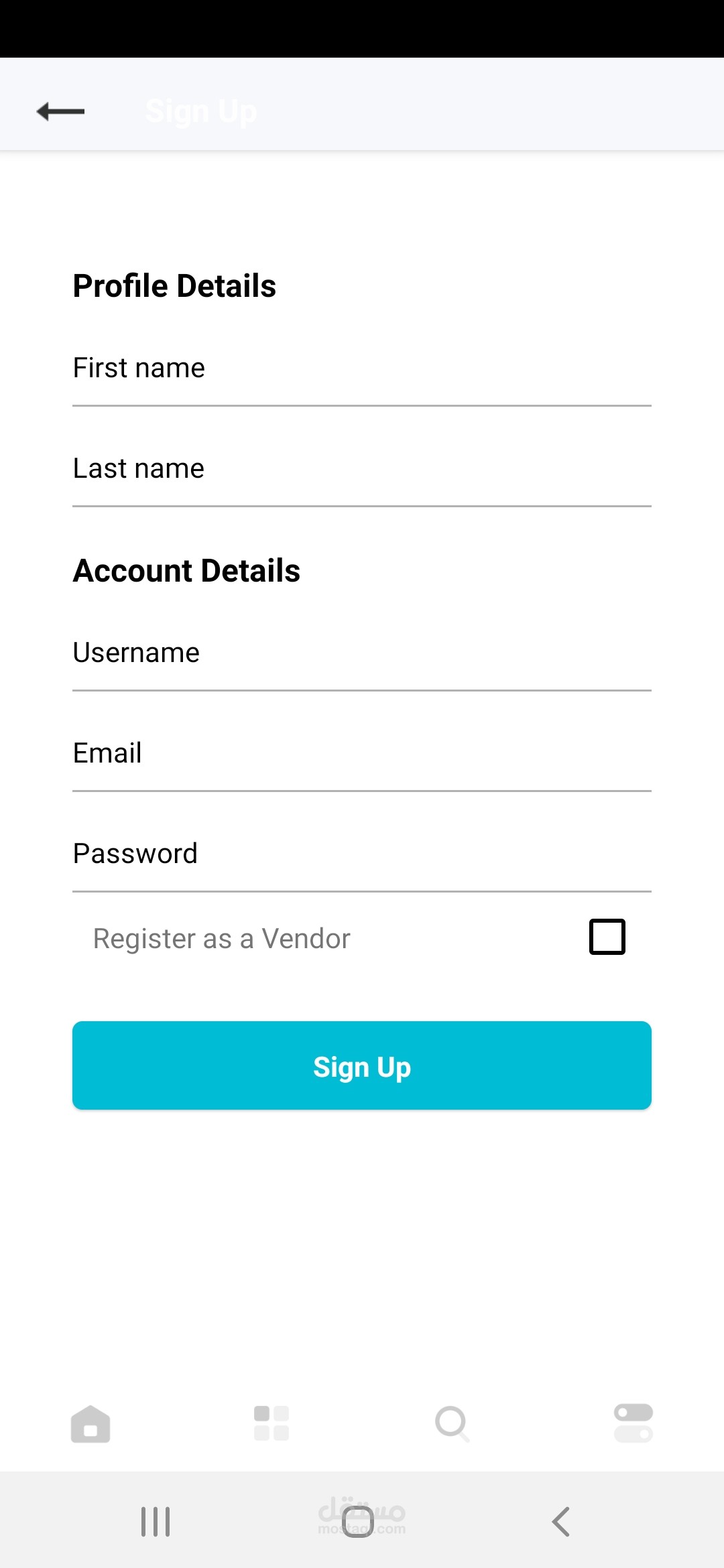
Task: Check the Register as a Vendor box
Action: [x=607, y=937]
